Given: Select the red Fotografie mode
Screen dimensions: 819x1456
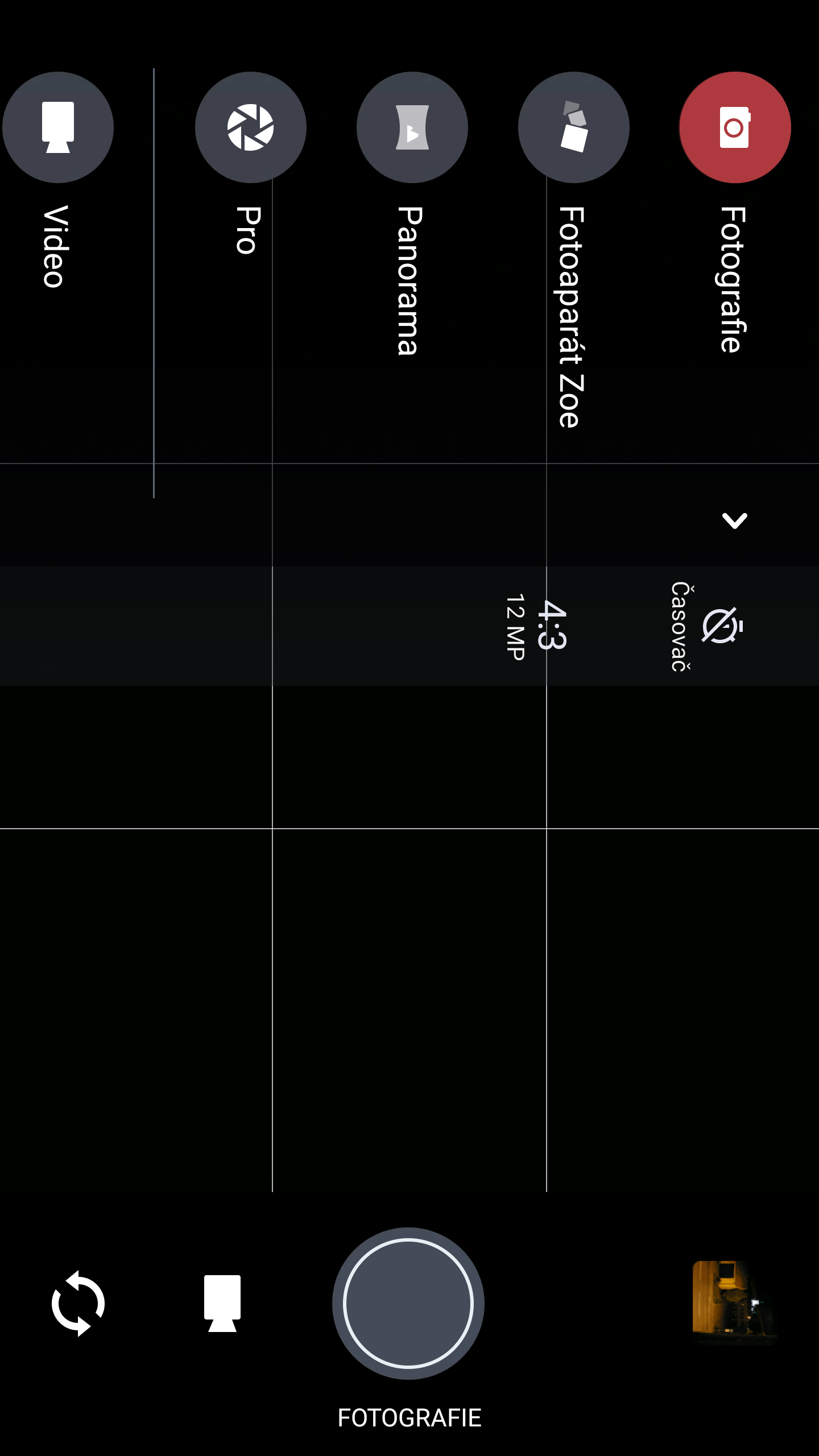Looking at the screenshot, I should 735,127.
